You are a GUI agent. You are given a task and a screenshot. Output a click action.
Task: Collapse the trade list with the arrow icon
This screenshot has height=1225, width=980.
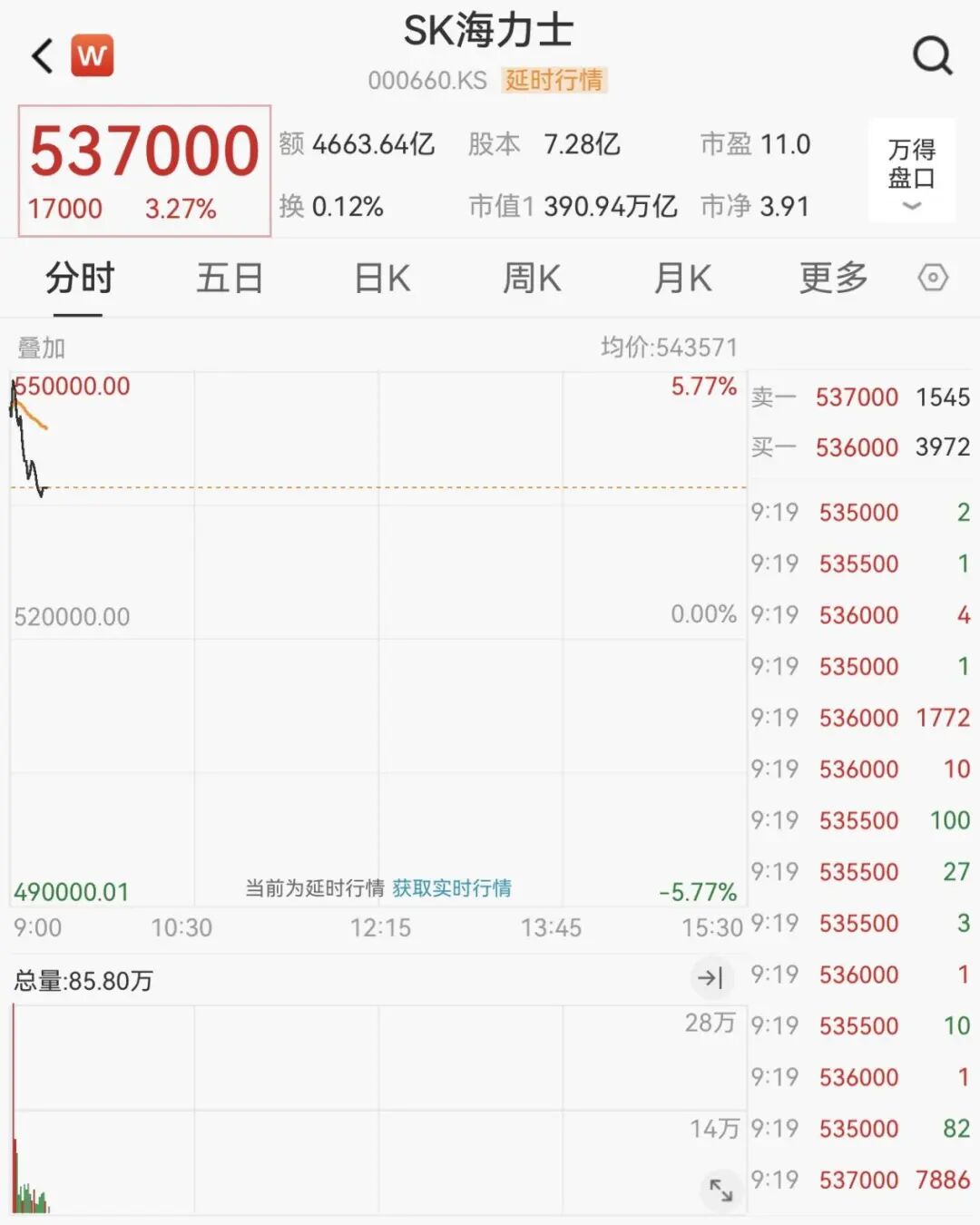coord(710,977)
